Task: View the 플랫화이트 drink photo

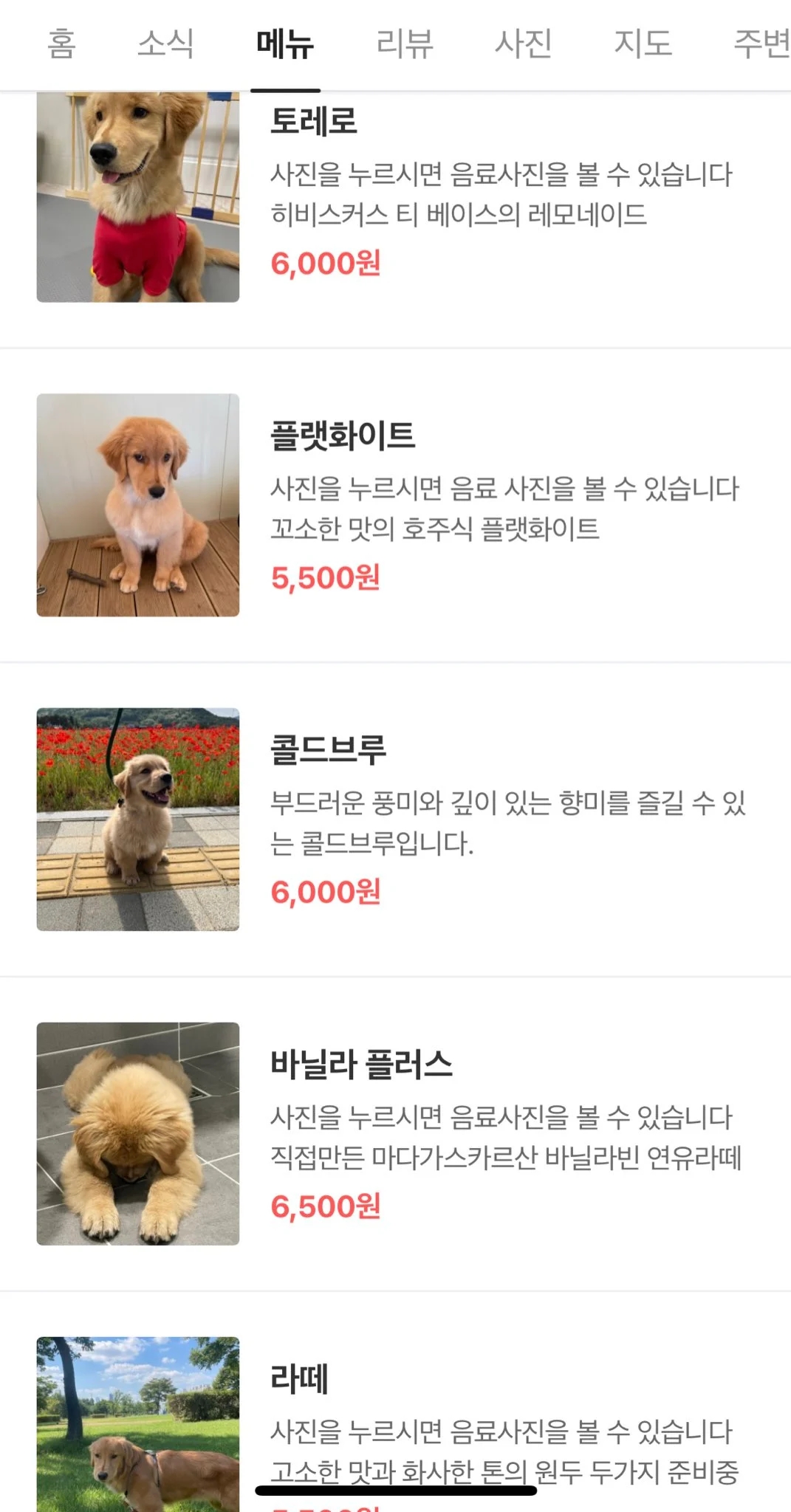Action: tap(138, 505)
